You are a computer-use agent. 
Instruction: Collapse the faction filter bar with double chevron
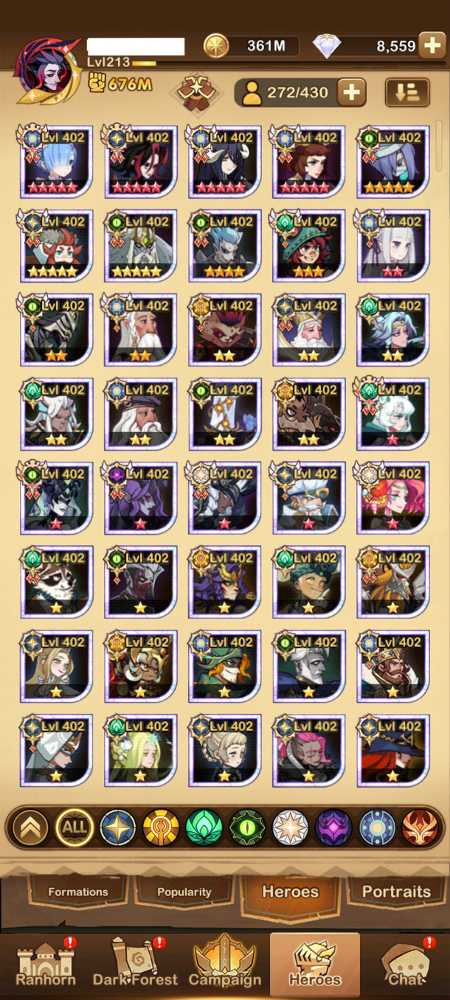31,828
